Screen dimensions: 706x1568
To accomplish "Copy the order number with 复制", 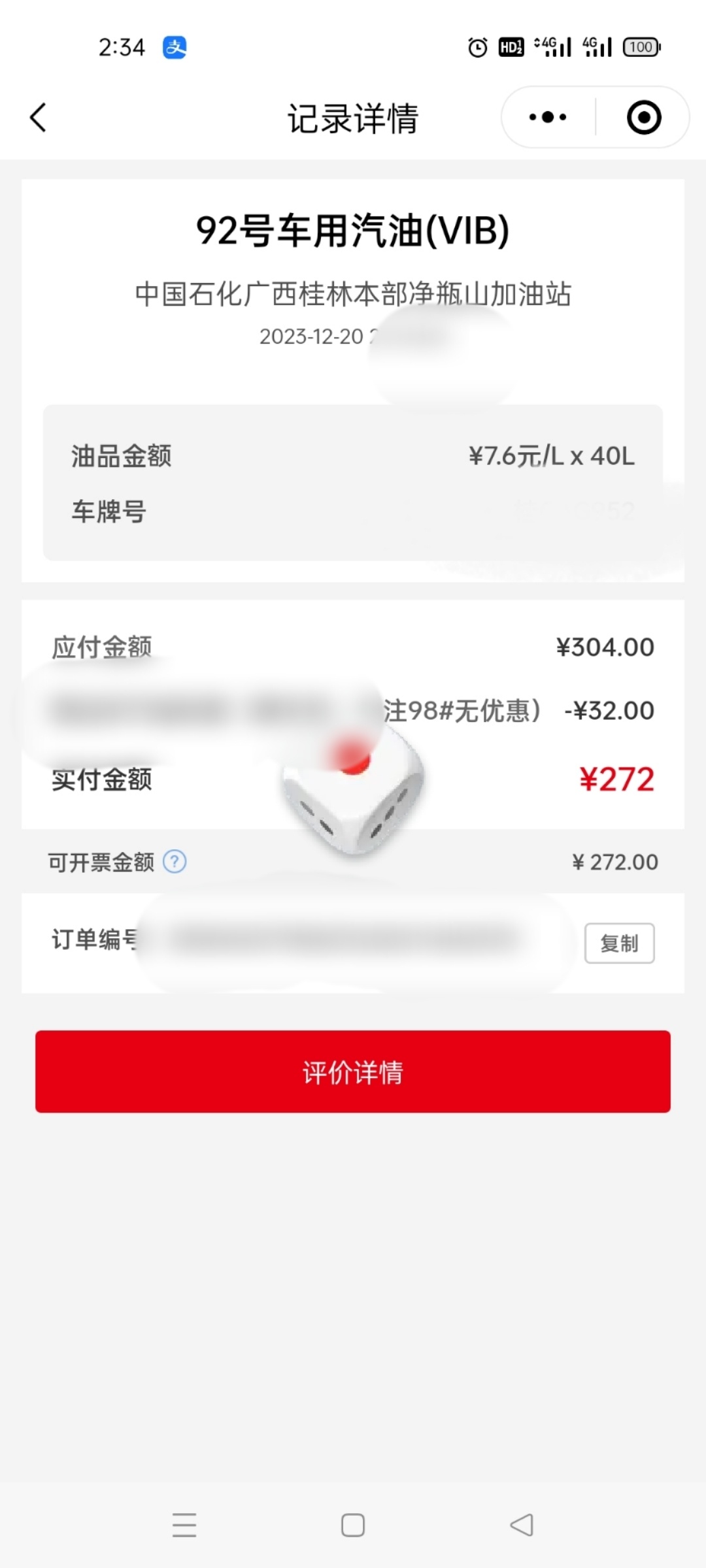I will click(619, 943).
